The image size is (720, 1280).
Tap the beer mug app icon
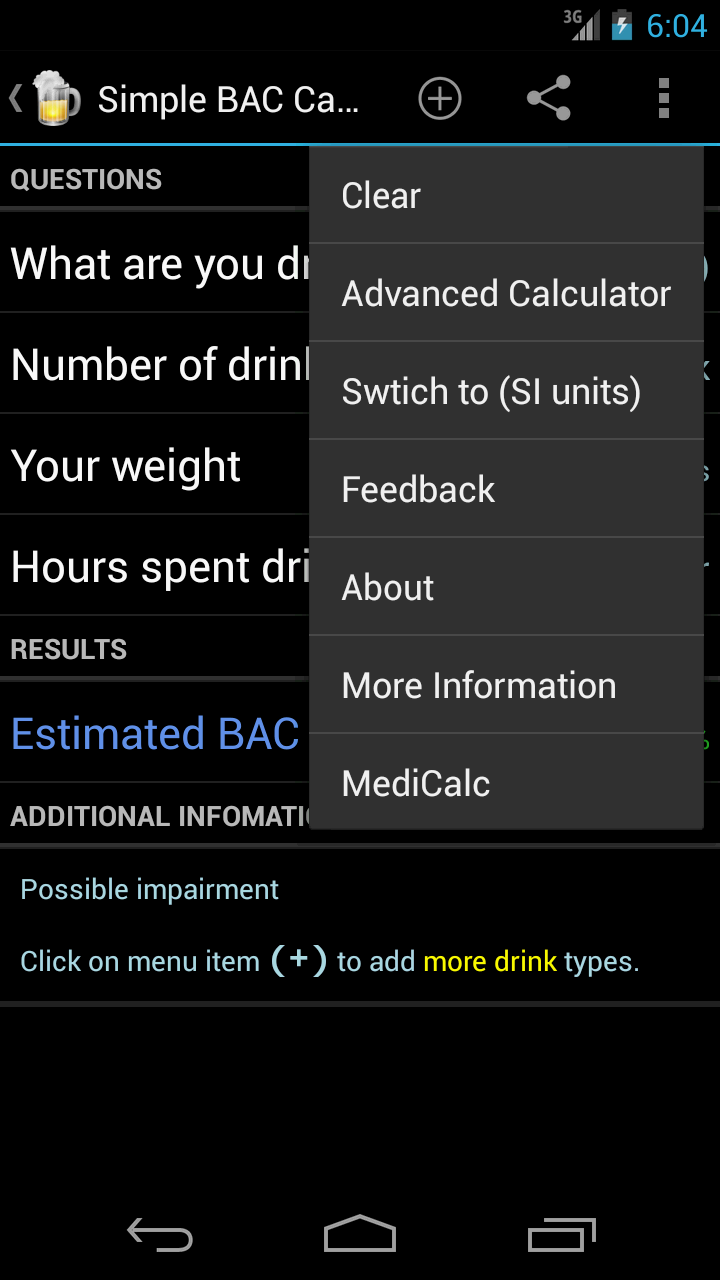click(x=52, y=98)
